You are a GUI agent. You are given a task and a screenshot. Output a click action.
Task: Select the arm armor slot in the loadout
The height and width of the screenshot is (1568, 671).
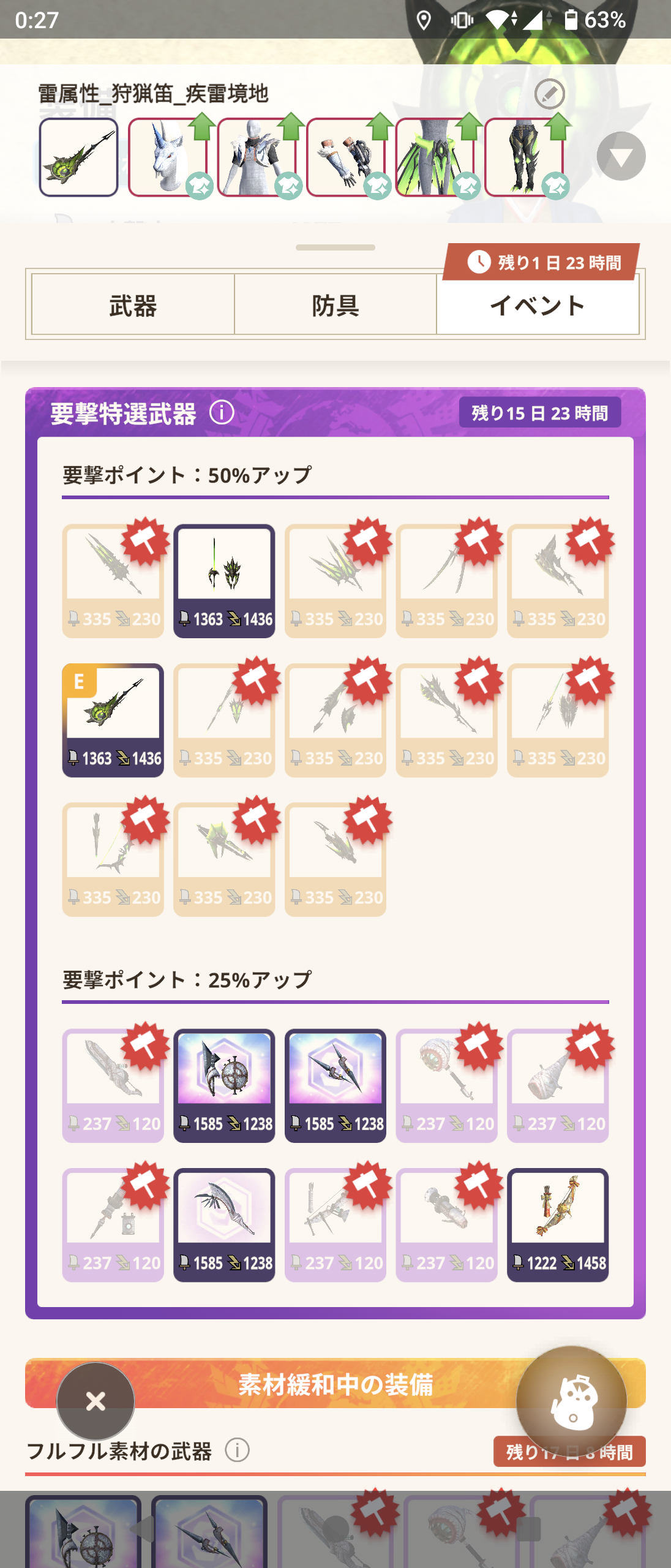coord(346,157)
